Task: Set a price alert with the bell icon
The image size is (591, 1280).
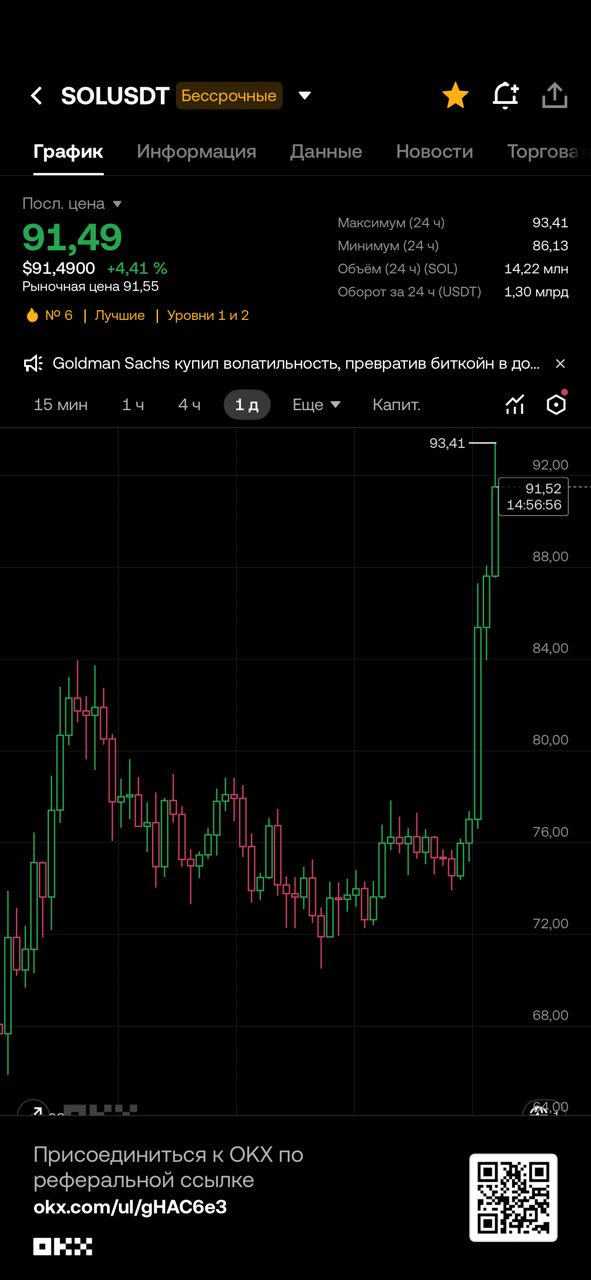Action: click(506, 96)
